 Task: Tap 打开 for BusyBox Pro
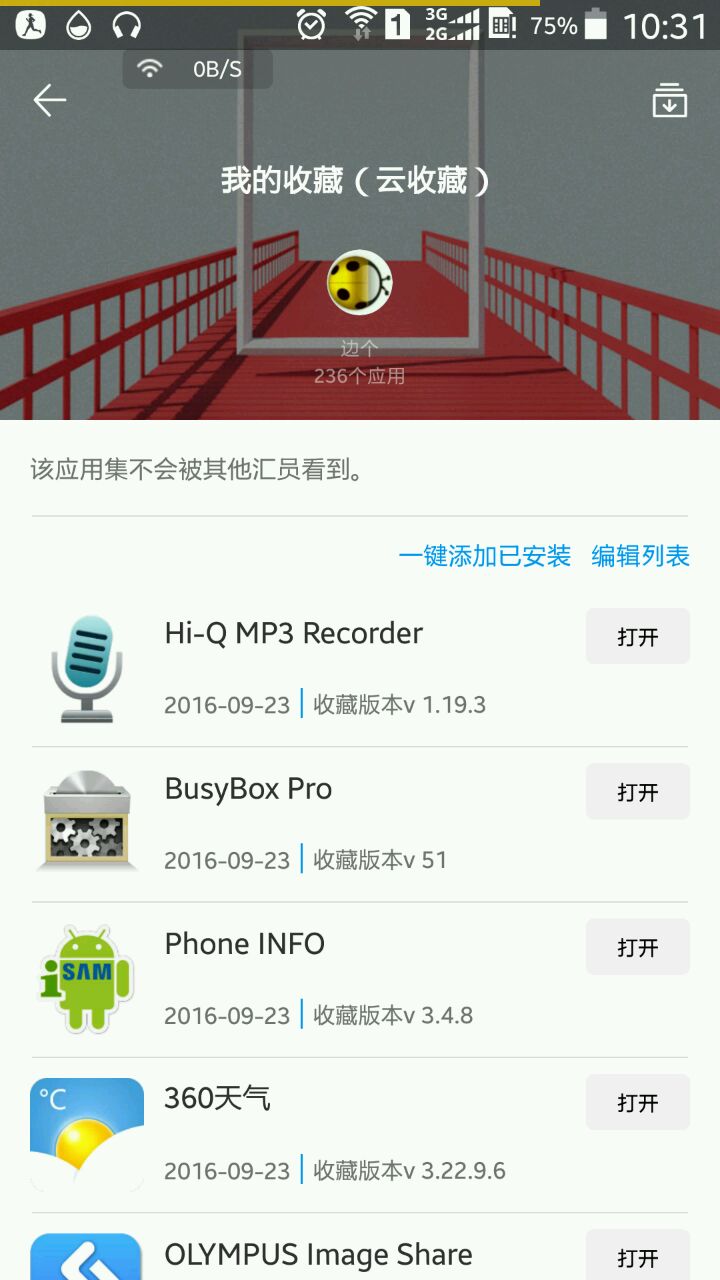(638, 791)
